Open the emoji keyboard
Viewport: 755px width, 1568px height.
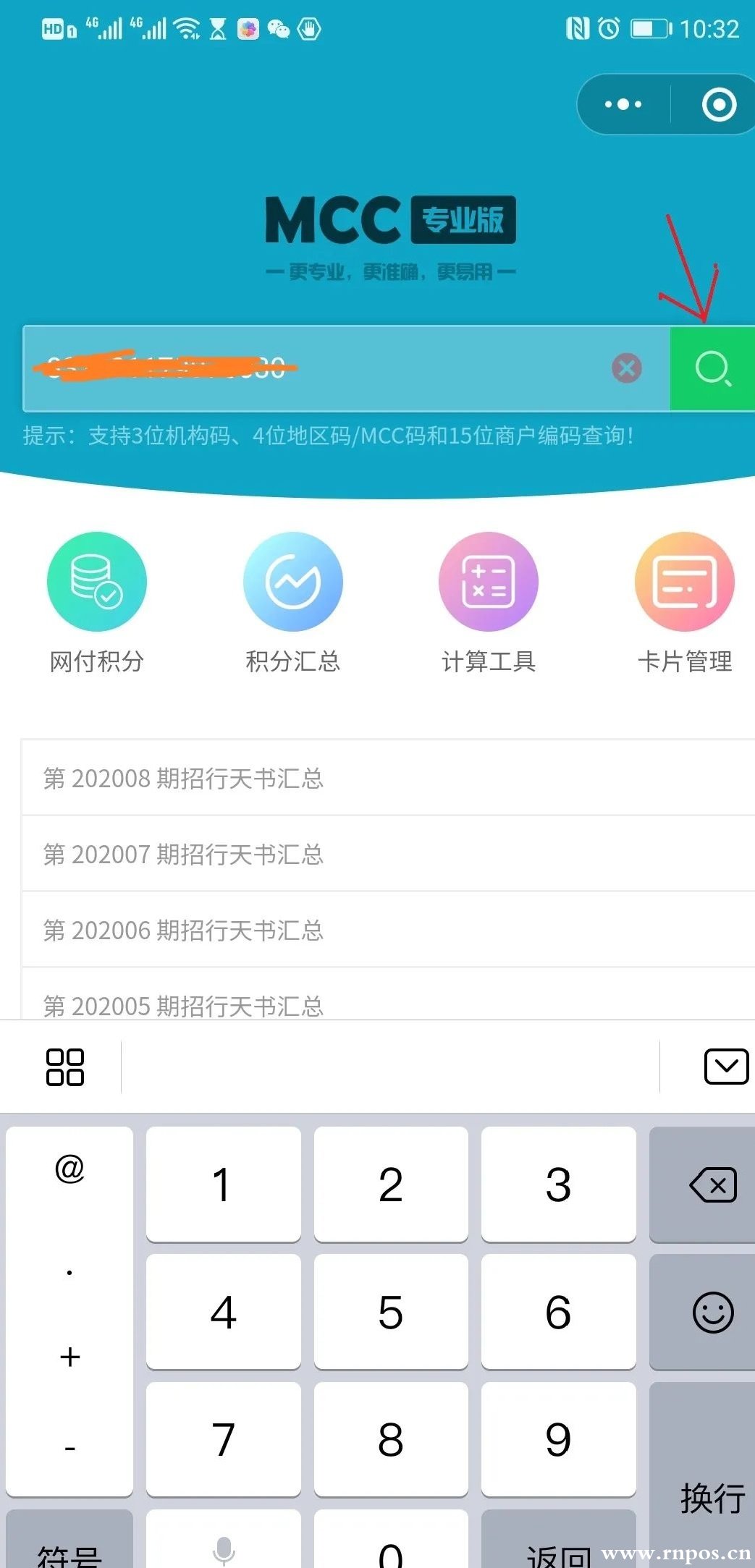(x=712, y=1312)
